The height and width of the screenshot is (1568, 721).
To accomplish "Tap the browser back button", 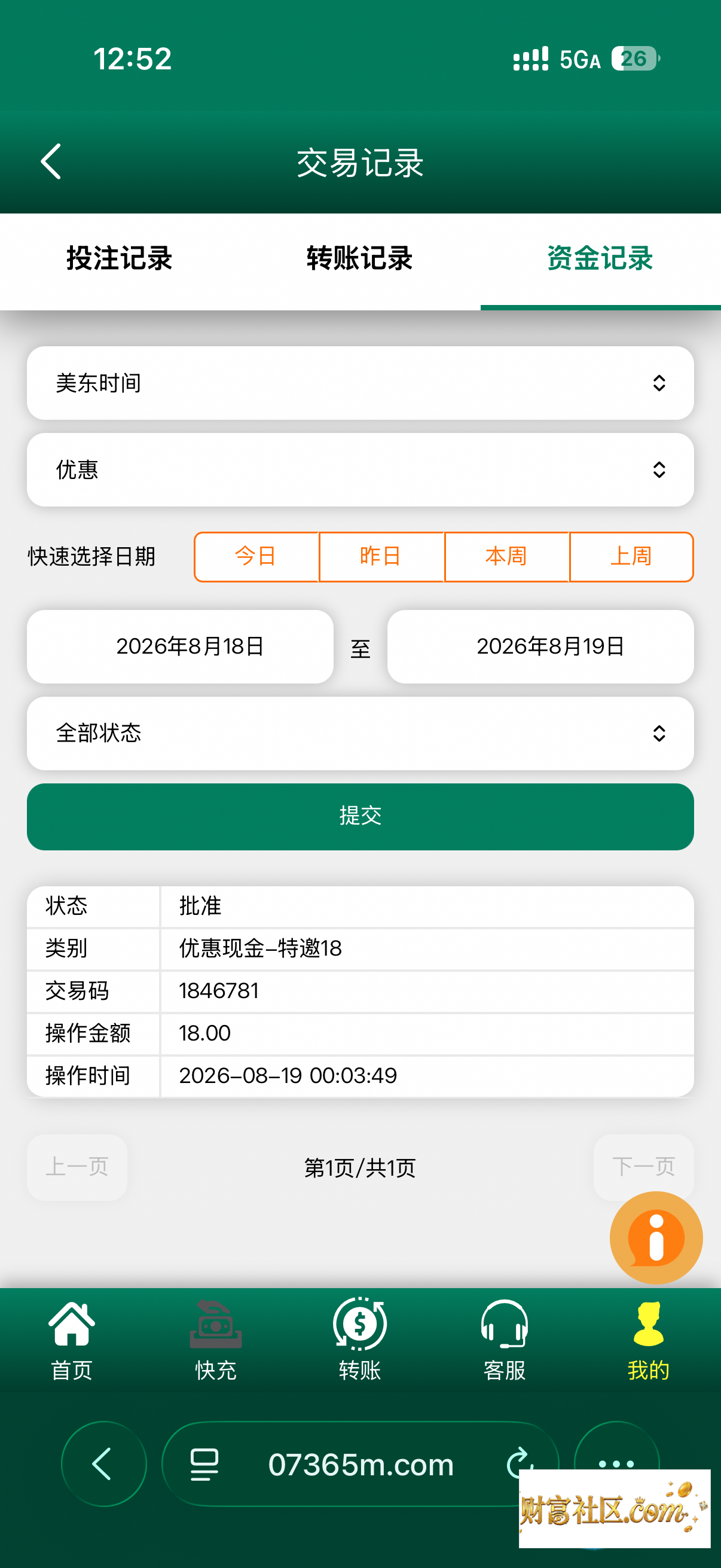I will (x=104, y=1464).
